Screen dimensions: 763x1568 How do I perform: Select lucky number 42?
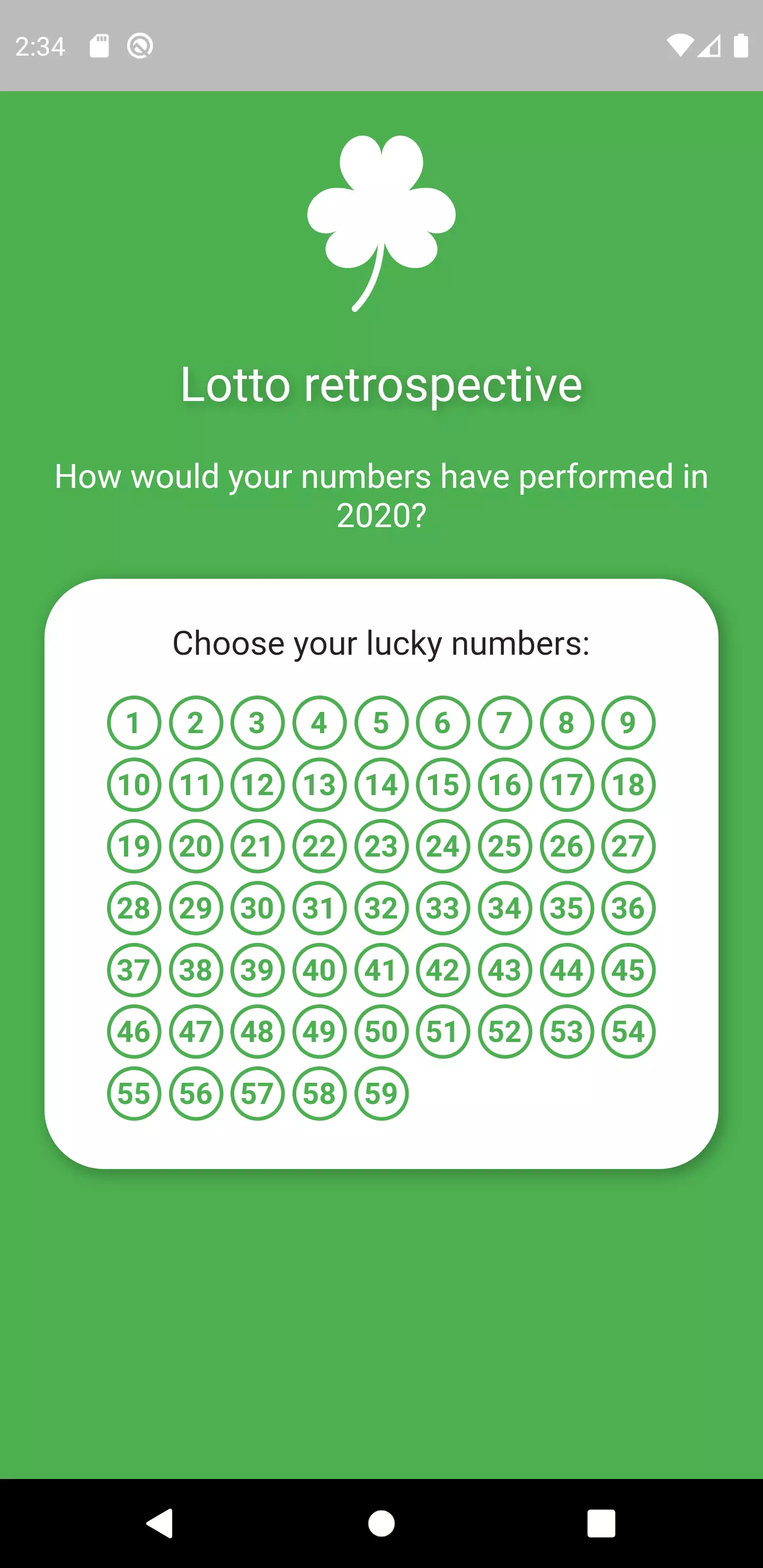tap(442, 971)
